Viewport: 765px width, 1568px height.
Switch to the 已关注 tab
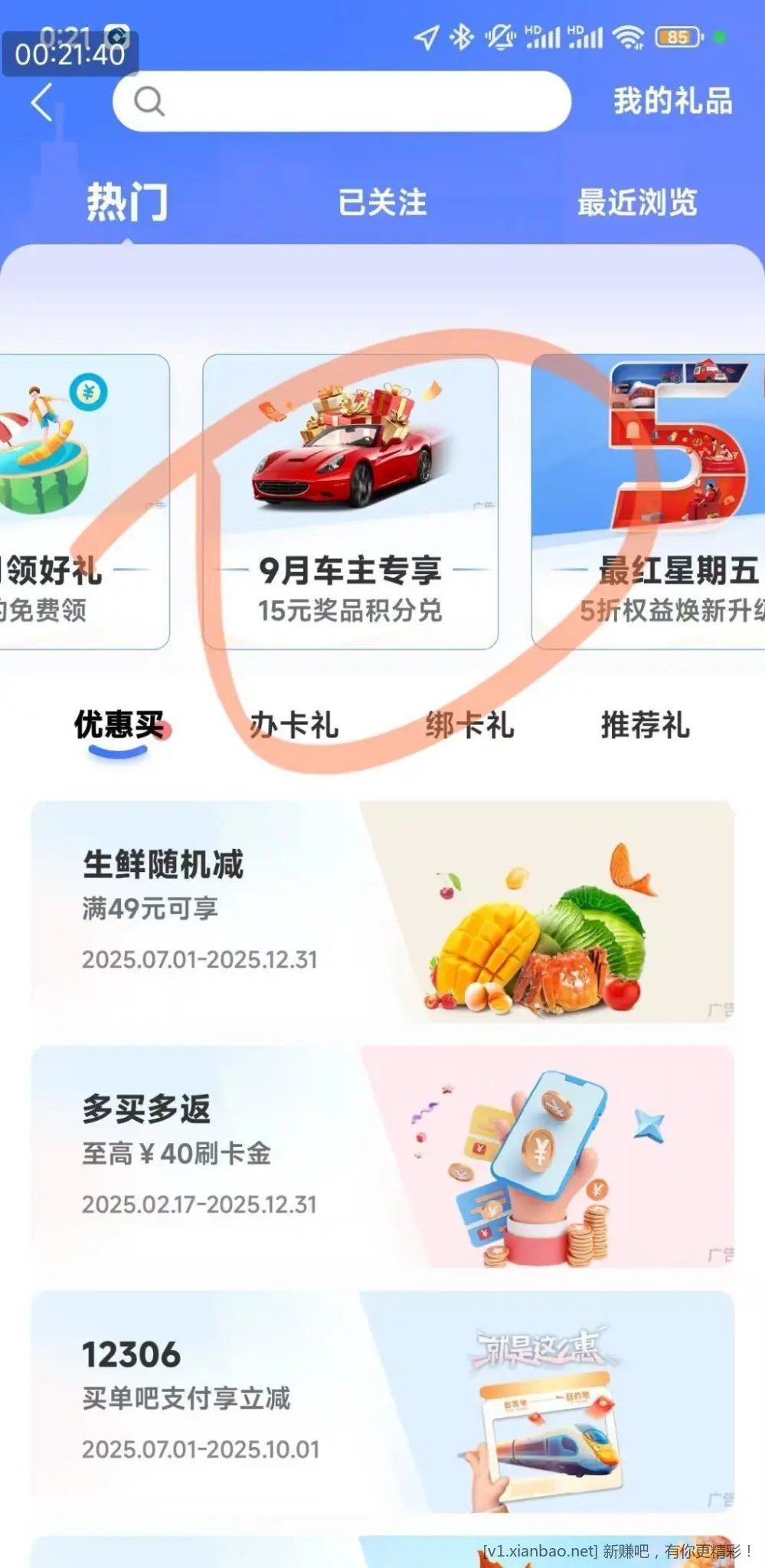tap(382, 203)
